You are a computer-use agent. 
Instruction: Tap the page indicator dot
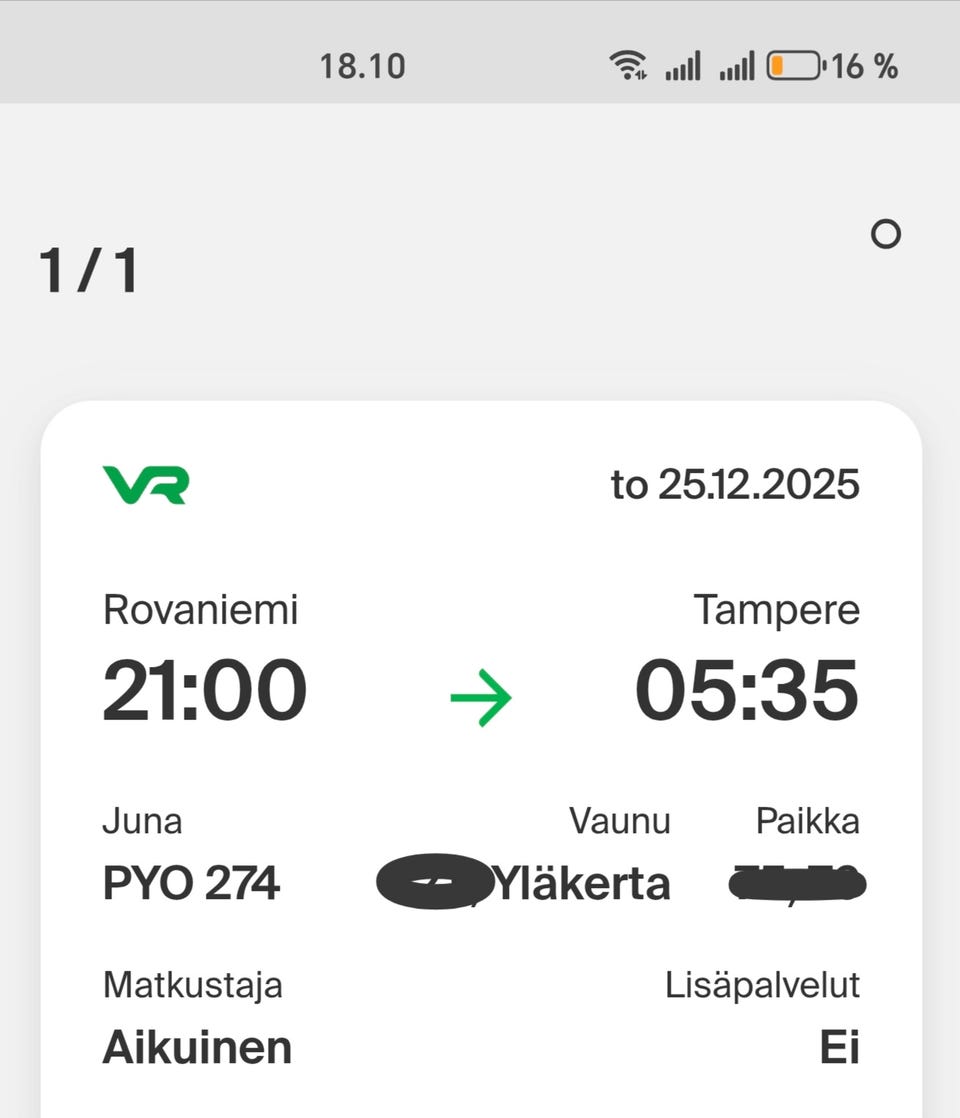pyautogui.click(x=885, y=235)
